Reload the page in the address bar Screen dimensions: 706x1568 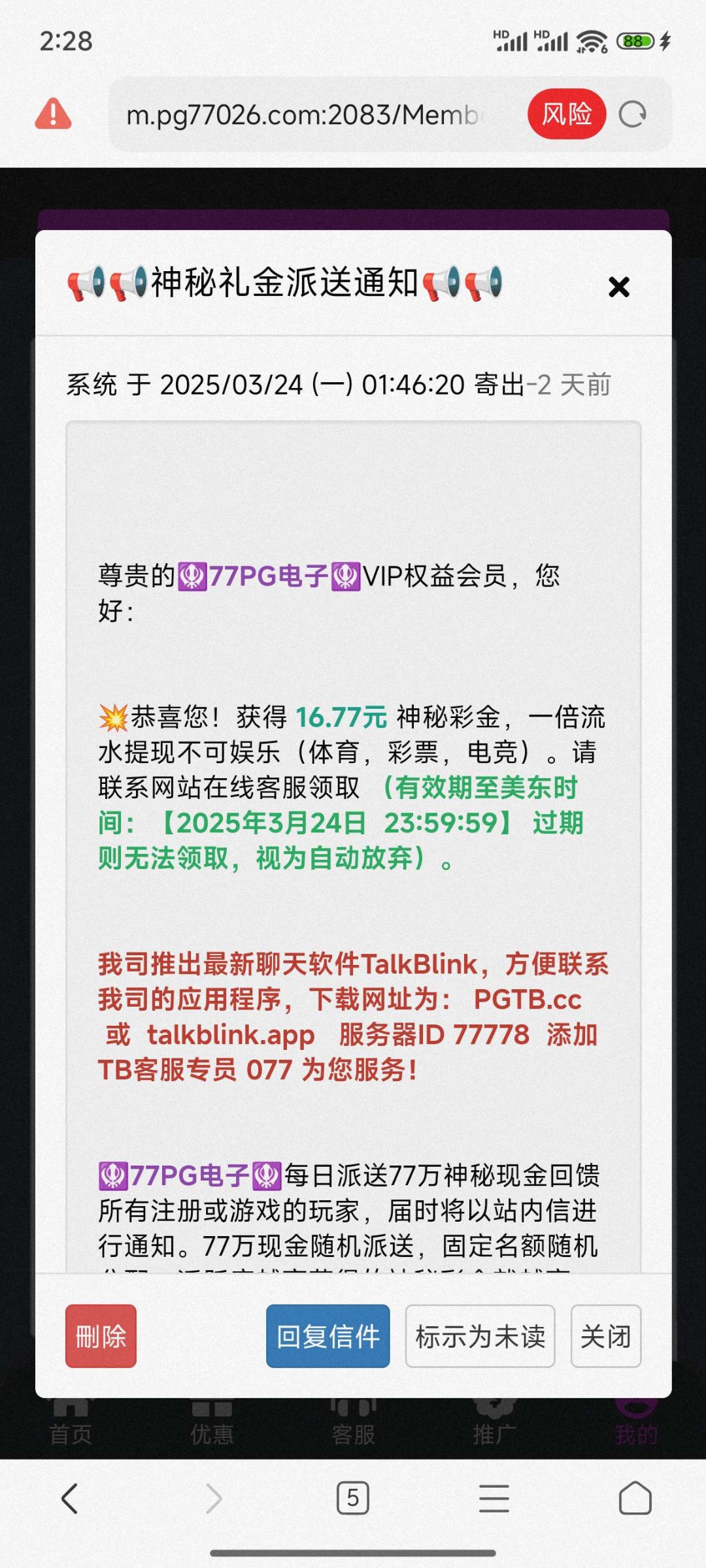coord(632,115)
